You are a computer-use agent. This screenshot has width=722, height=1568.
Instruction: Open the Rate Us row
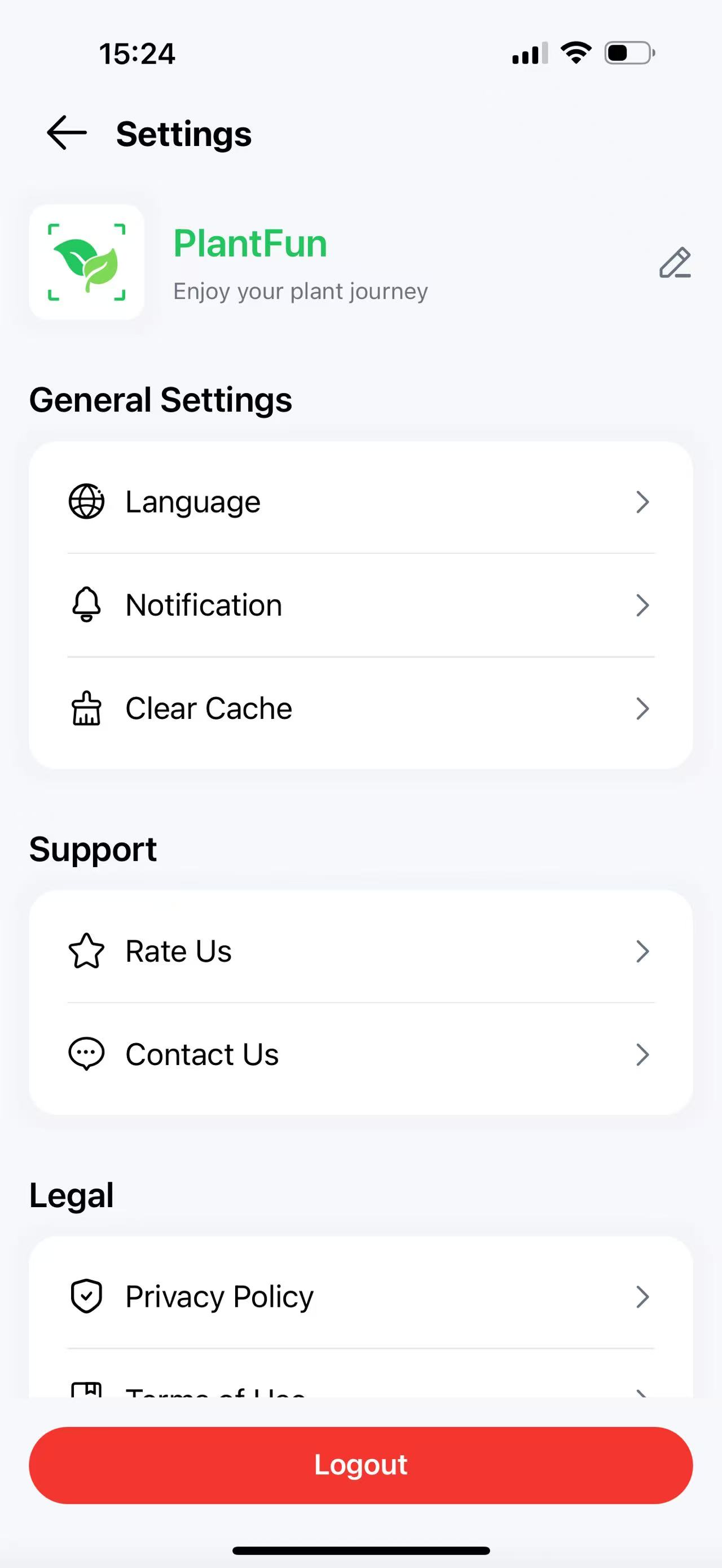tap(361, 951)
